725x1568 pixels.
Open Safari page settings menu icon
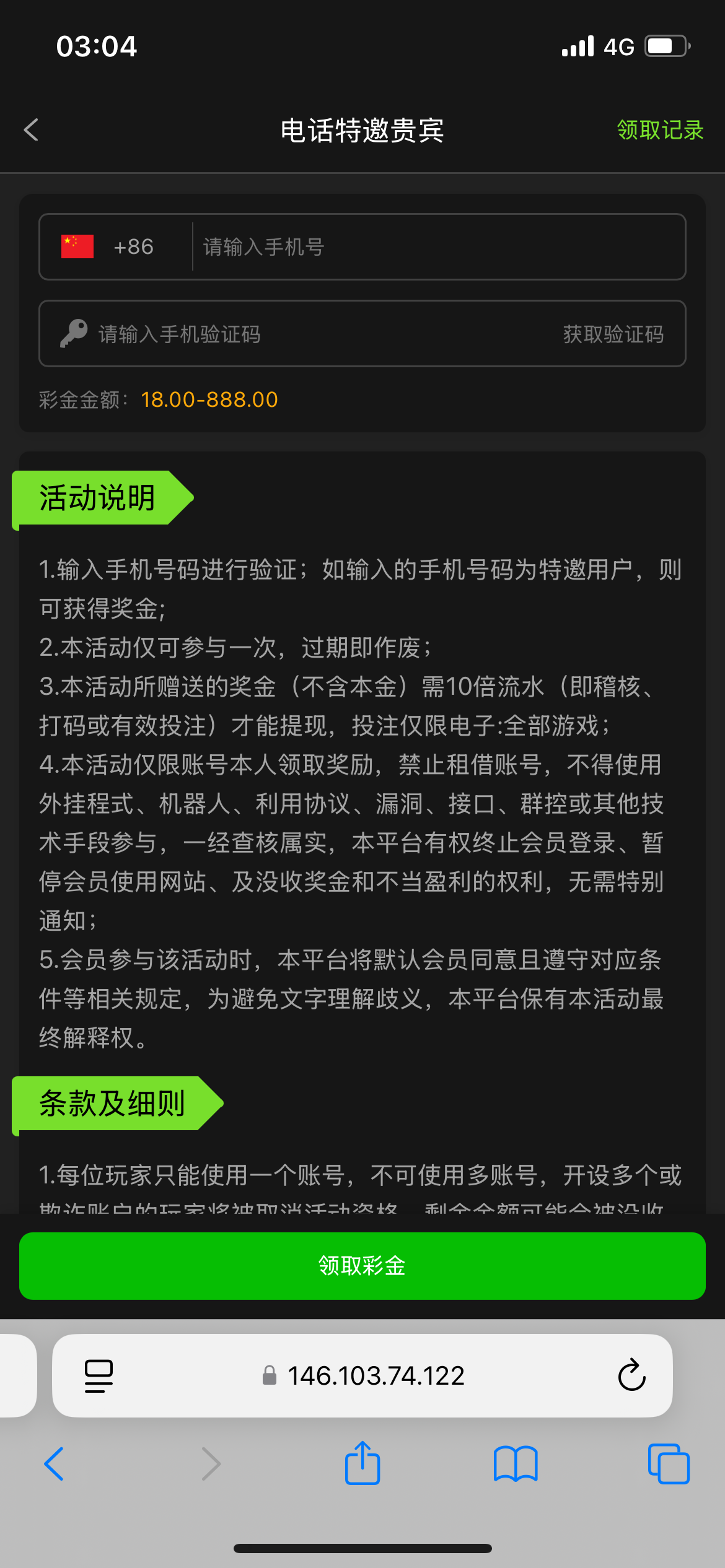pyautogui.click(x=99, y=1376)
